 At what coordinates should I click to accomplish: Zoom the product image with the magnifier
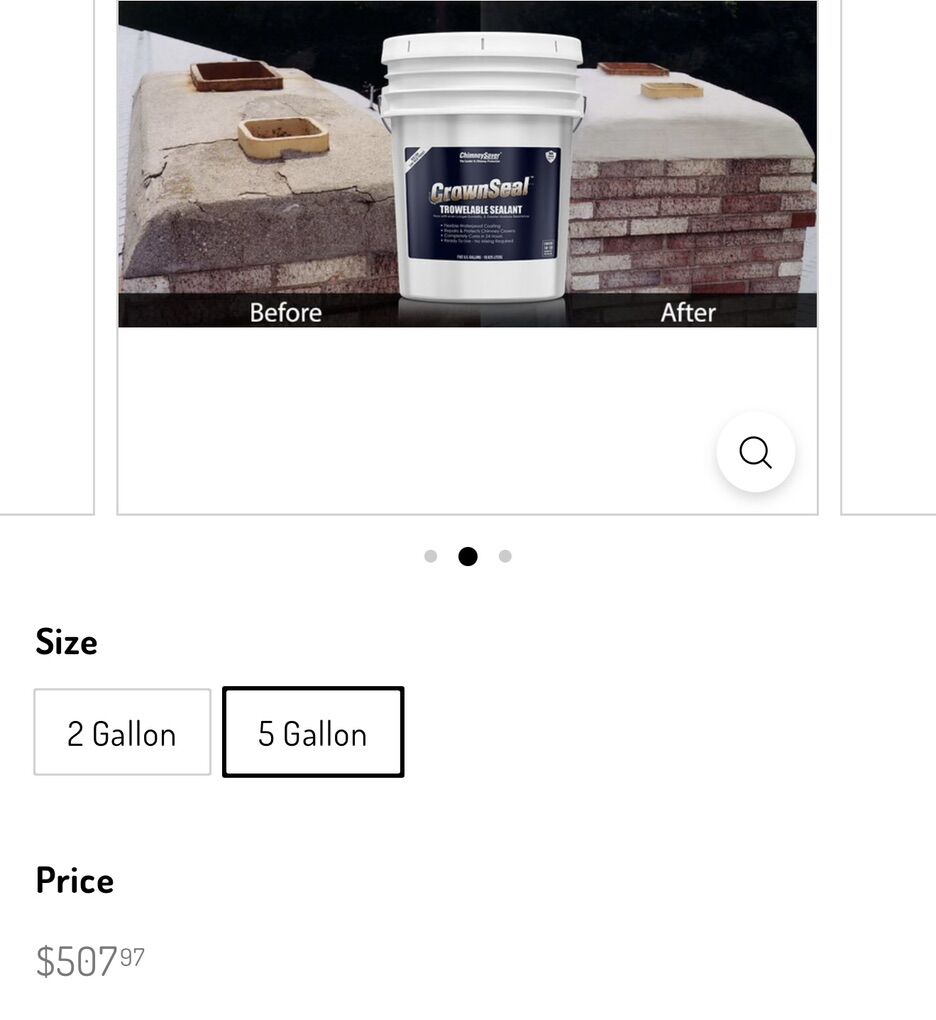(x=755, y=452)
